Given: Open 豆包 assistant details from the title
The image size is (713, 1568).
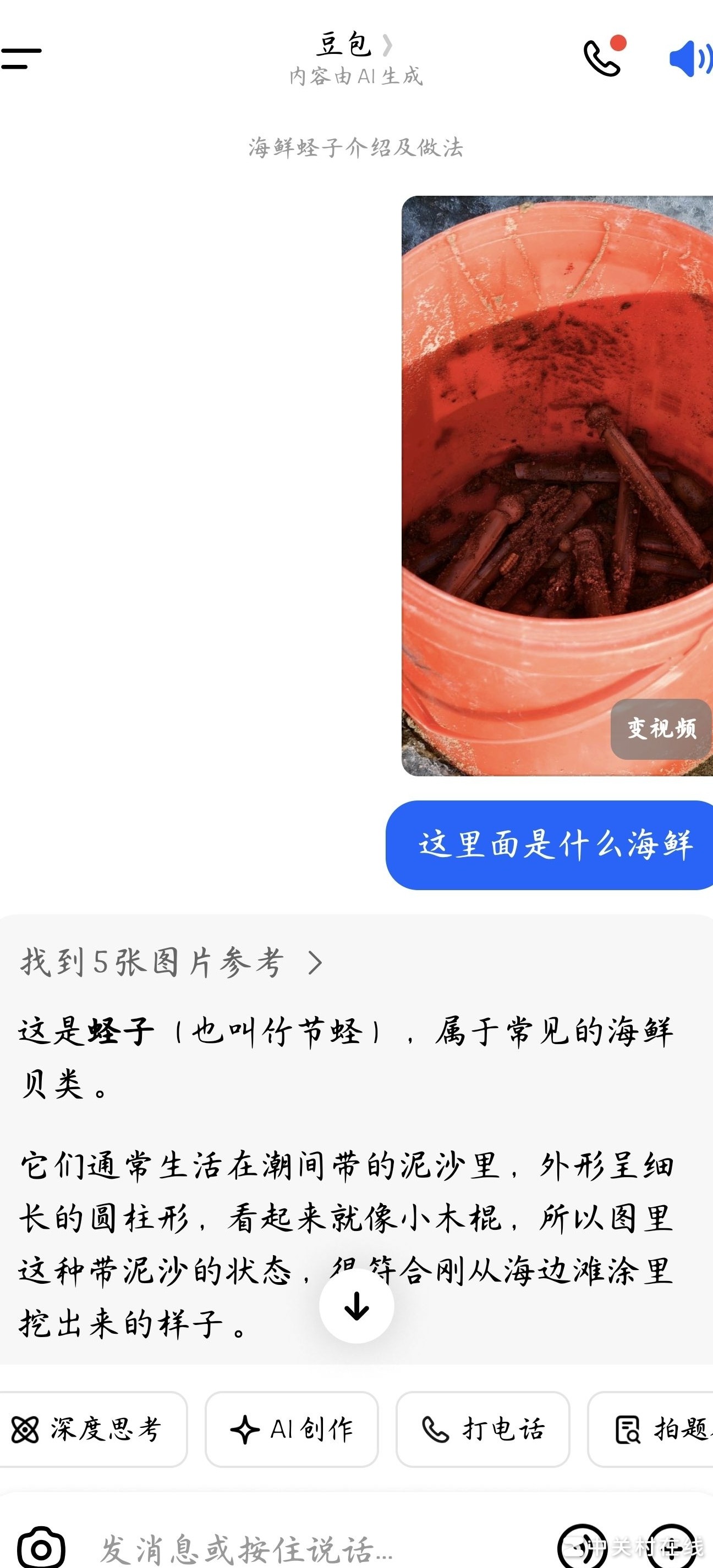Looking at the screenshot, I should tap(354, 45).
